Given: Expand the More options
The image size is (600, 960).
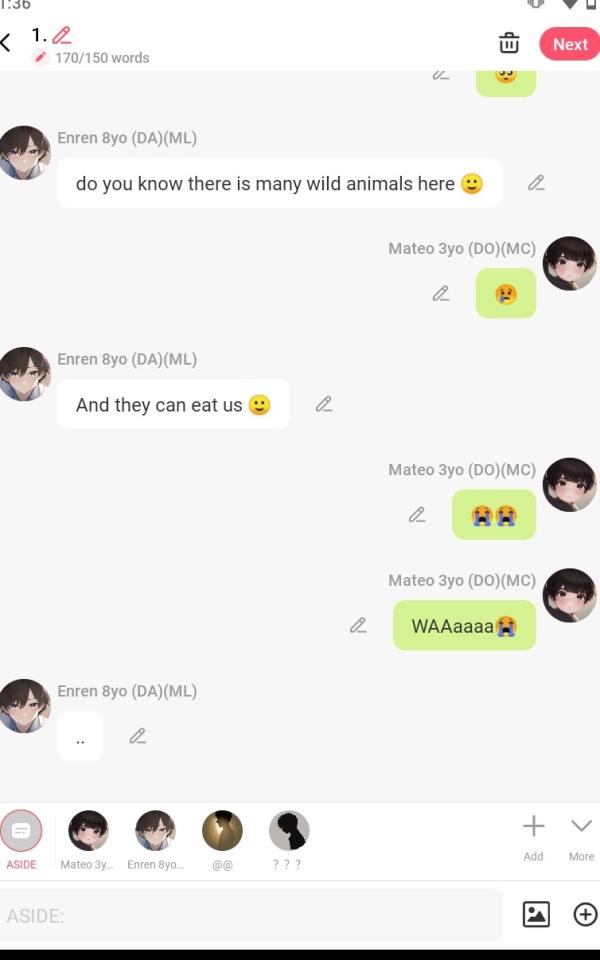Looking at the screenshot, I should tap(581, 836).
